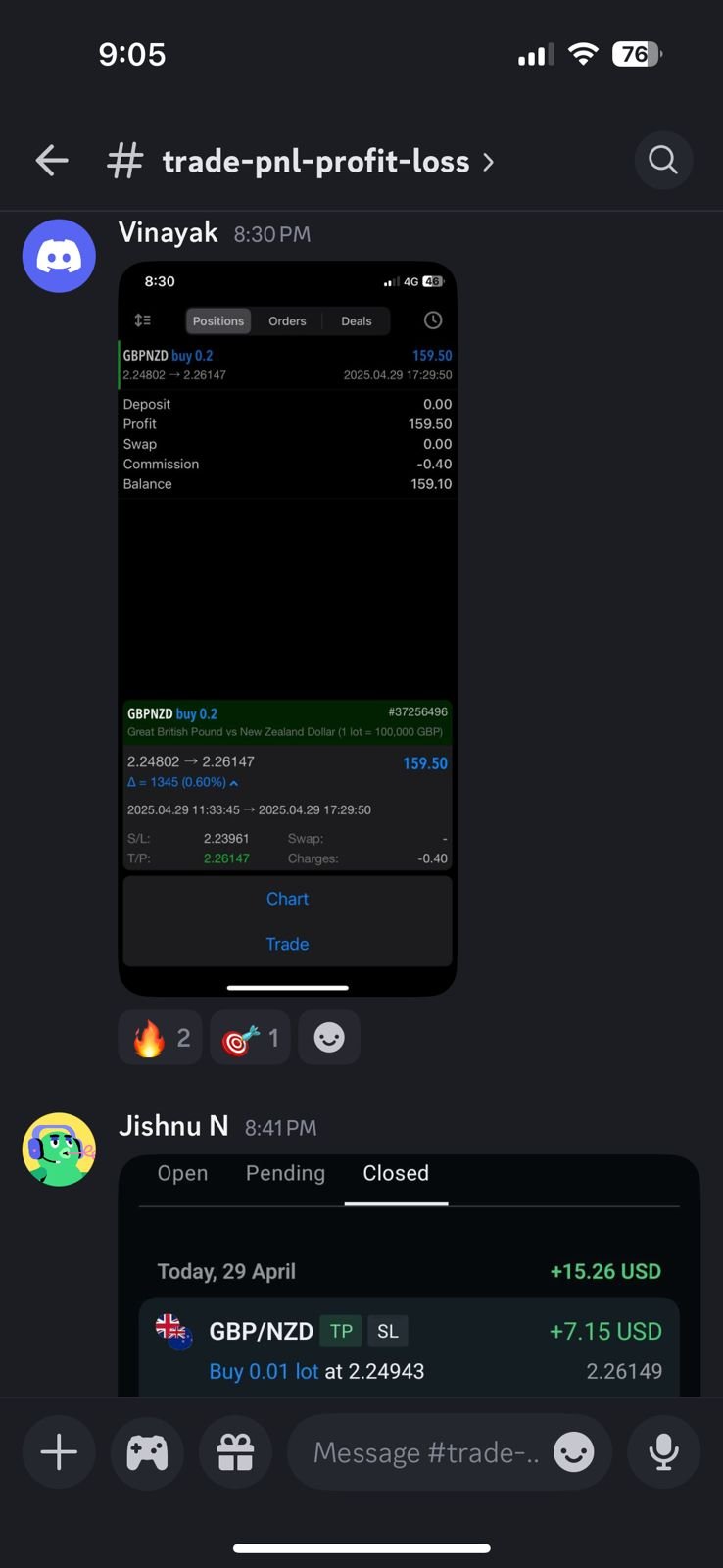This screenshot has height=1568, width=723.
Task: Go back to the channel list
Action: (x=51, y=161)
